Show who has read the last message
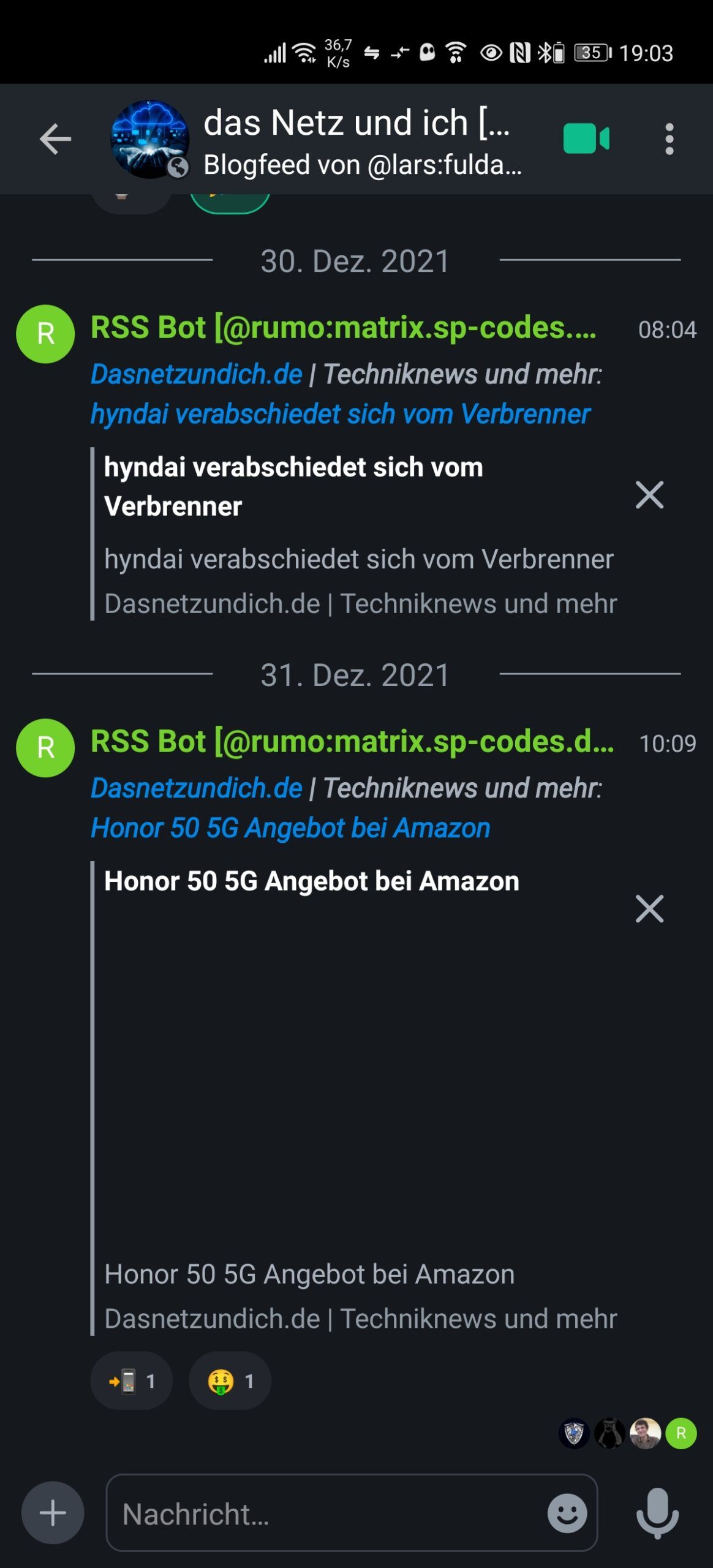 [628, 1433]
